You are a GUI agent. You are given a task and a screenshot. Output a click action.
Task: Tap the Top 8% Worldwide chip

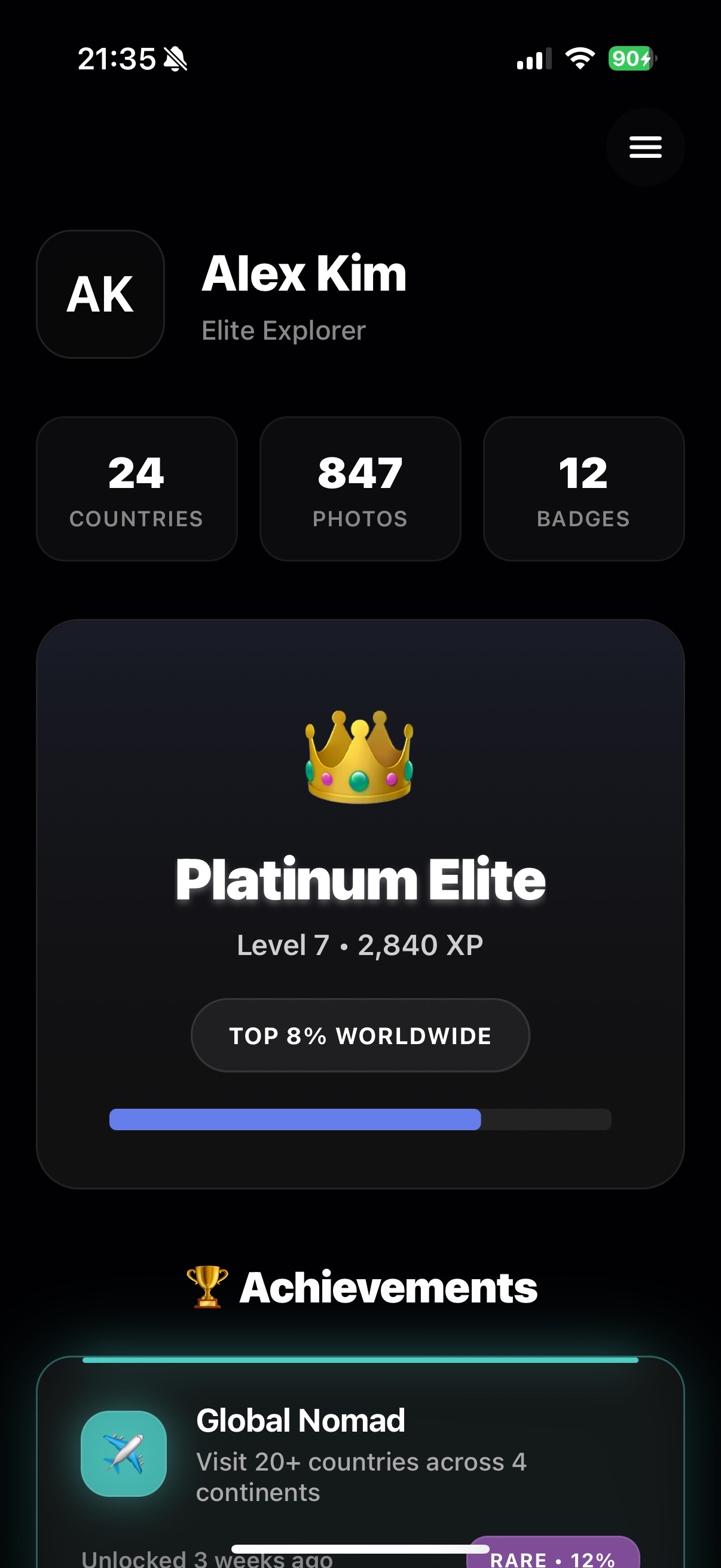tap(360, 1035)
